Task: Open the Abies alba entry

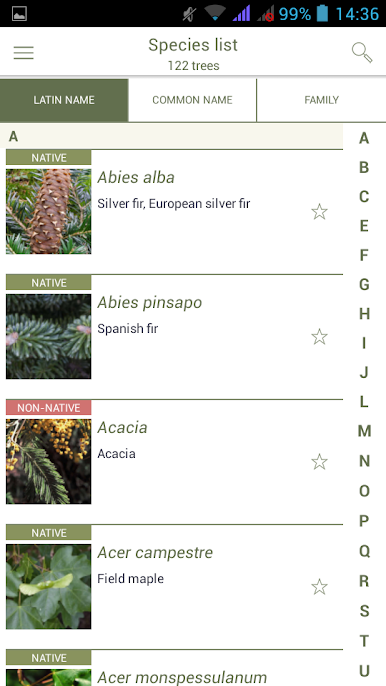Action: pos(174,212)
